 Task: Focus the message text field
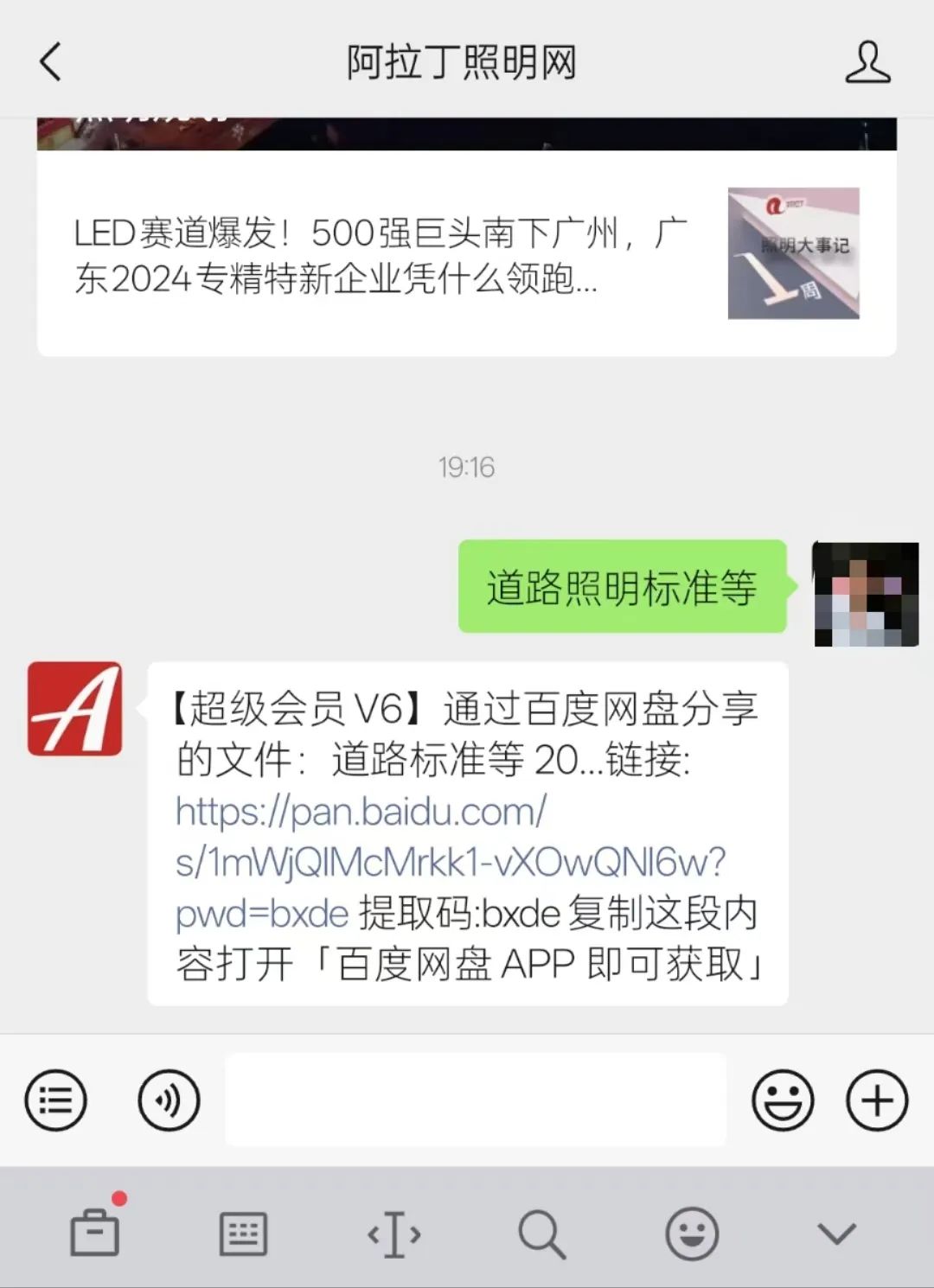(476, 1100)
